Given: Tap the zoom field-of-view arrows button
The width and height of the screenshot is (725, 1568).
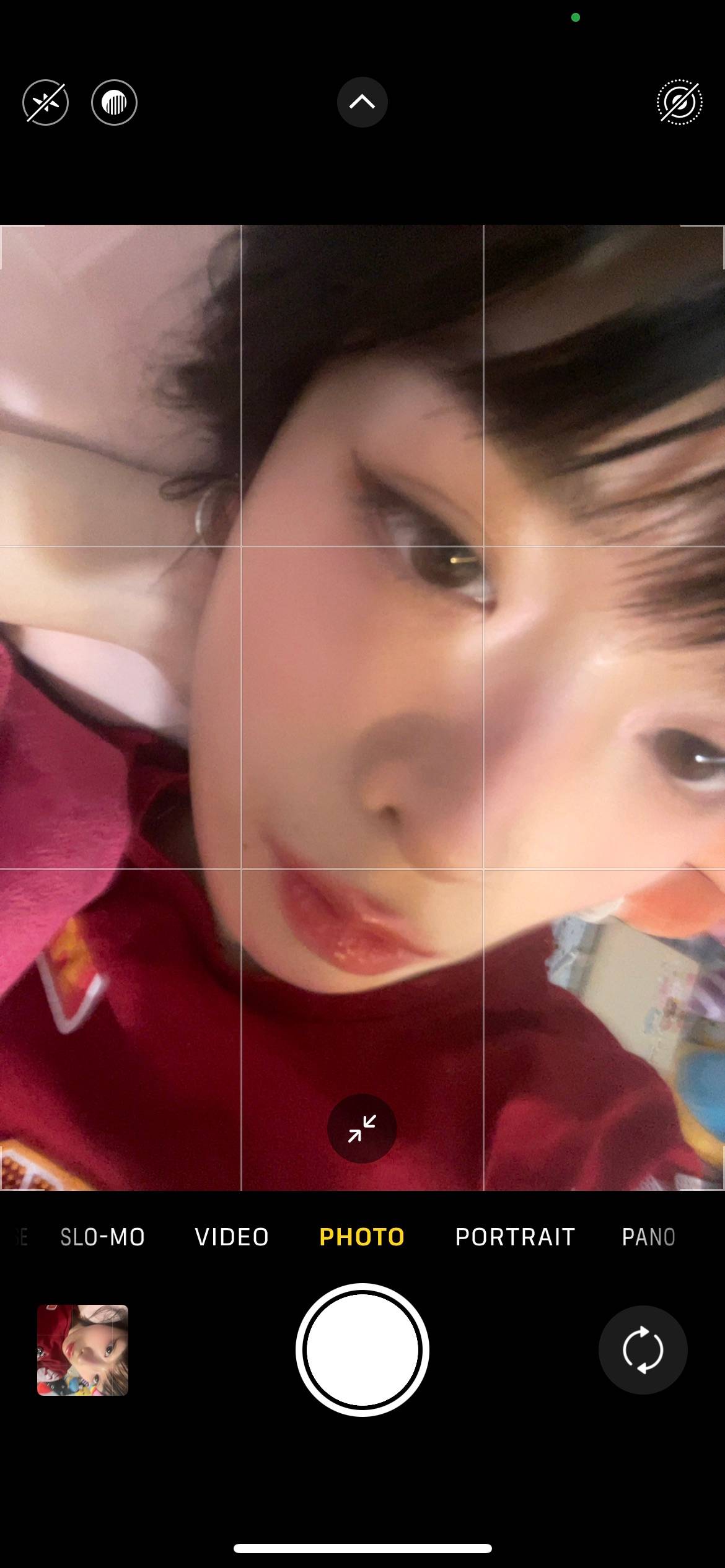Looking at the screenshot, I should tap(362, 1128).
